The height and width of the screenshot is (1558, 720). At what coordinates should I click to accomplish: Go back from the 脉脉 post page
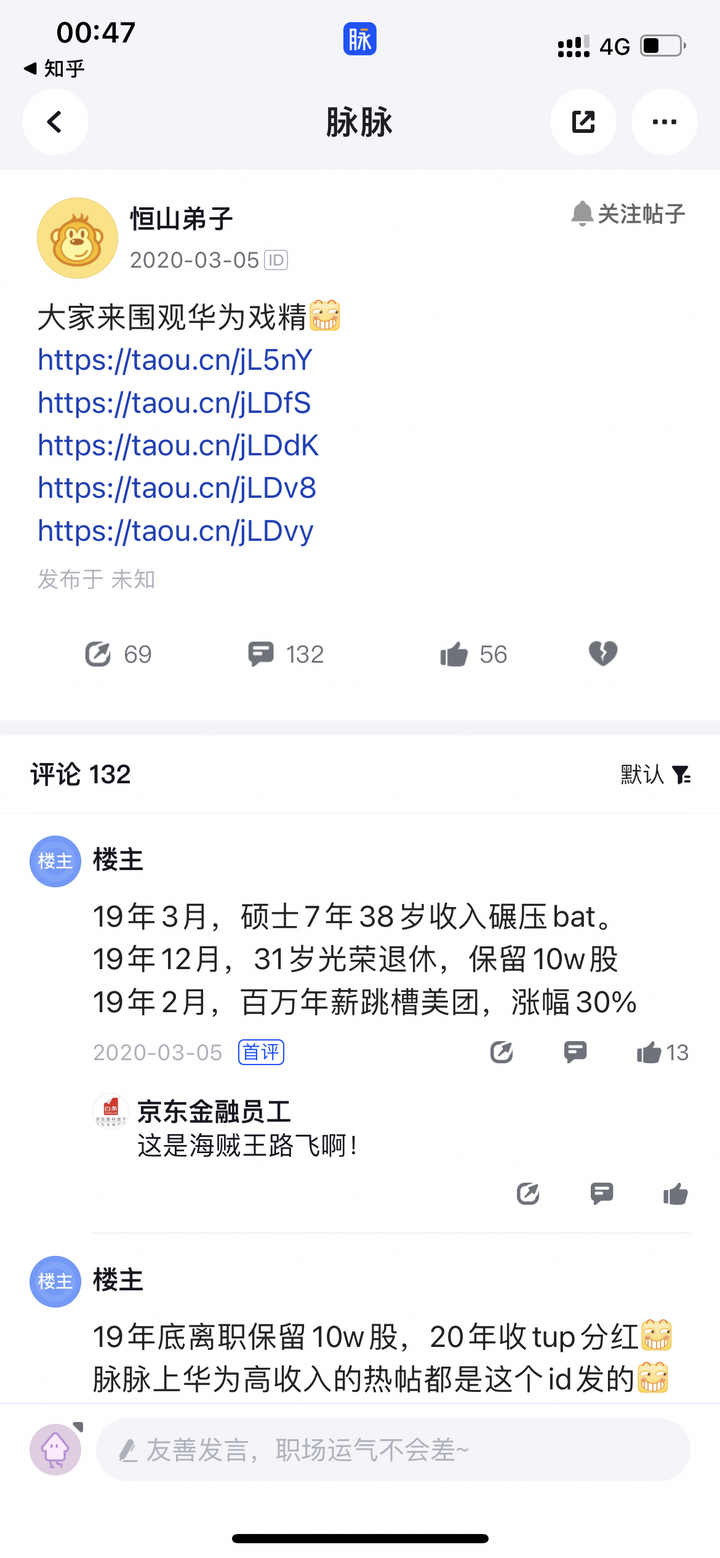tap(55, 122)
